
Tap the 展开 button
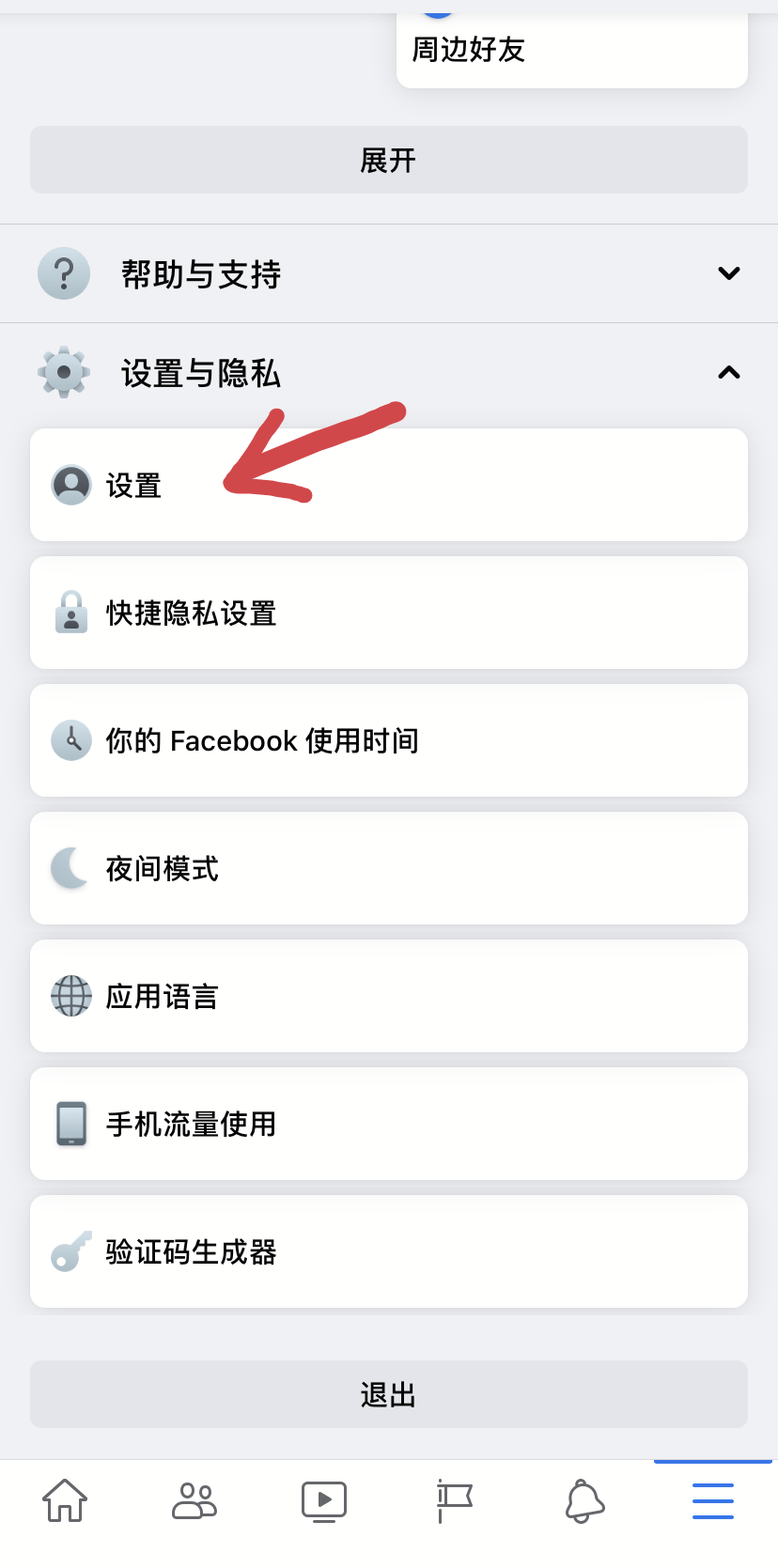tap(389, 160)
